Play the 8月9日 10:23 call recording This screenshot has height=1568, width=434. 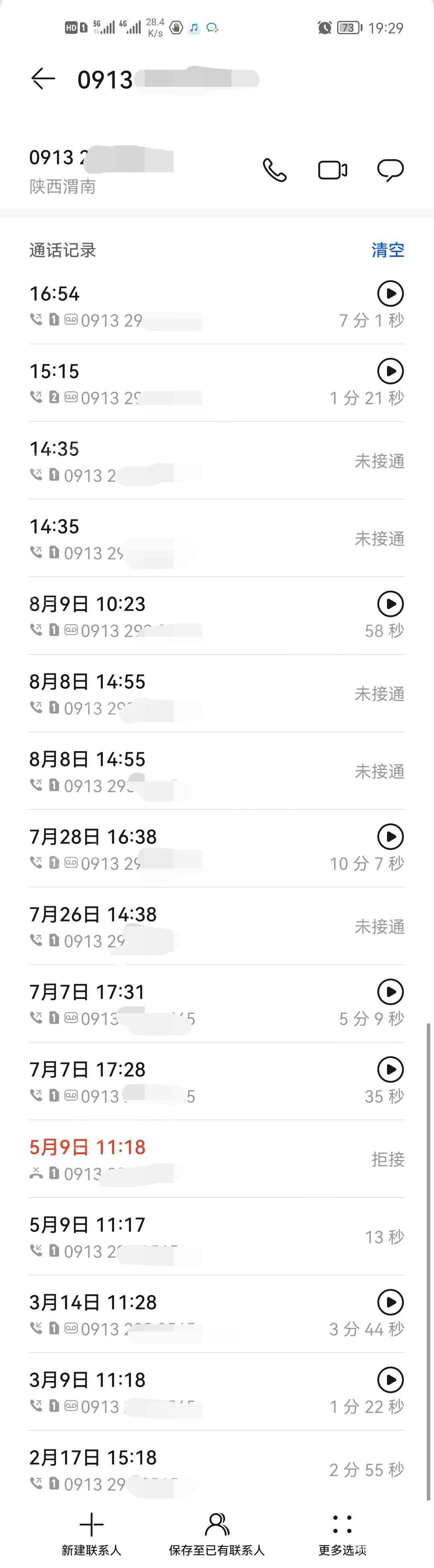[x=390, y=604]
